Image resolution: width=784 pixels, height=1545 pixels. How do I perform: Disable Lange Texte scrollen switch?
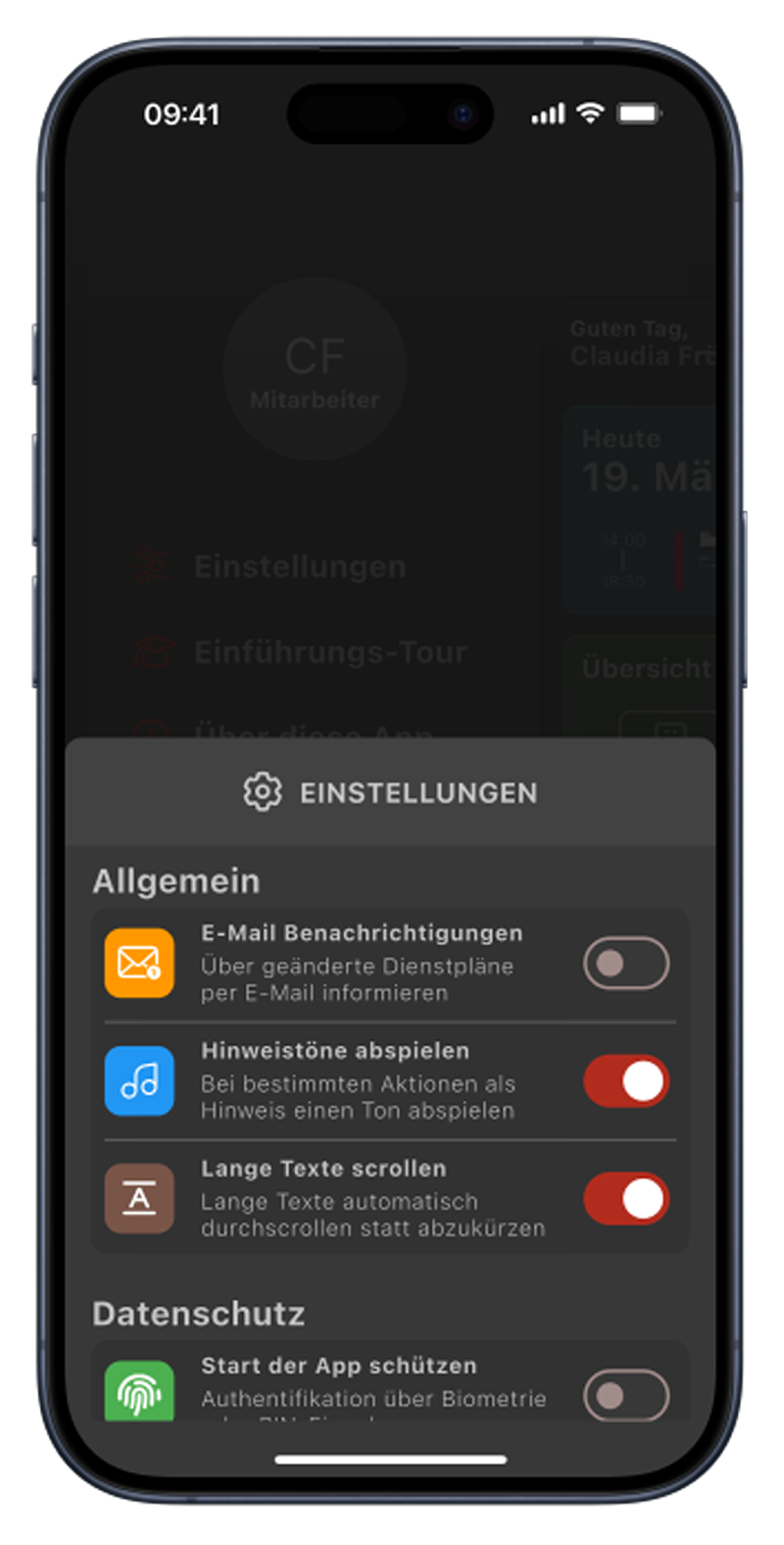point(626,1199)
